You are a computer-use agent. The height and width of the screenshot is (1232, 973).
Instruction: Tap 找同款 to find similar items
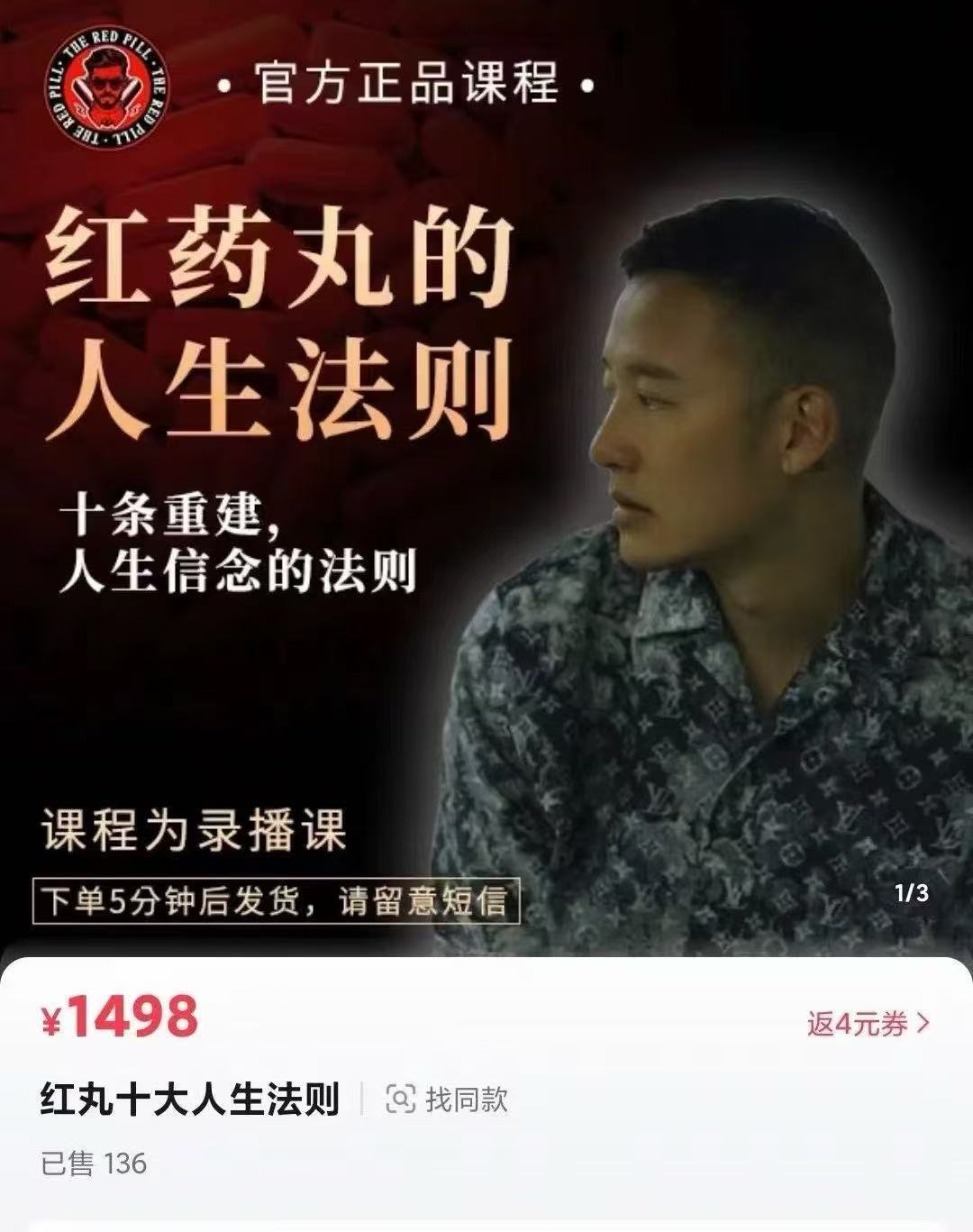(x=448, y=1100)
